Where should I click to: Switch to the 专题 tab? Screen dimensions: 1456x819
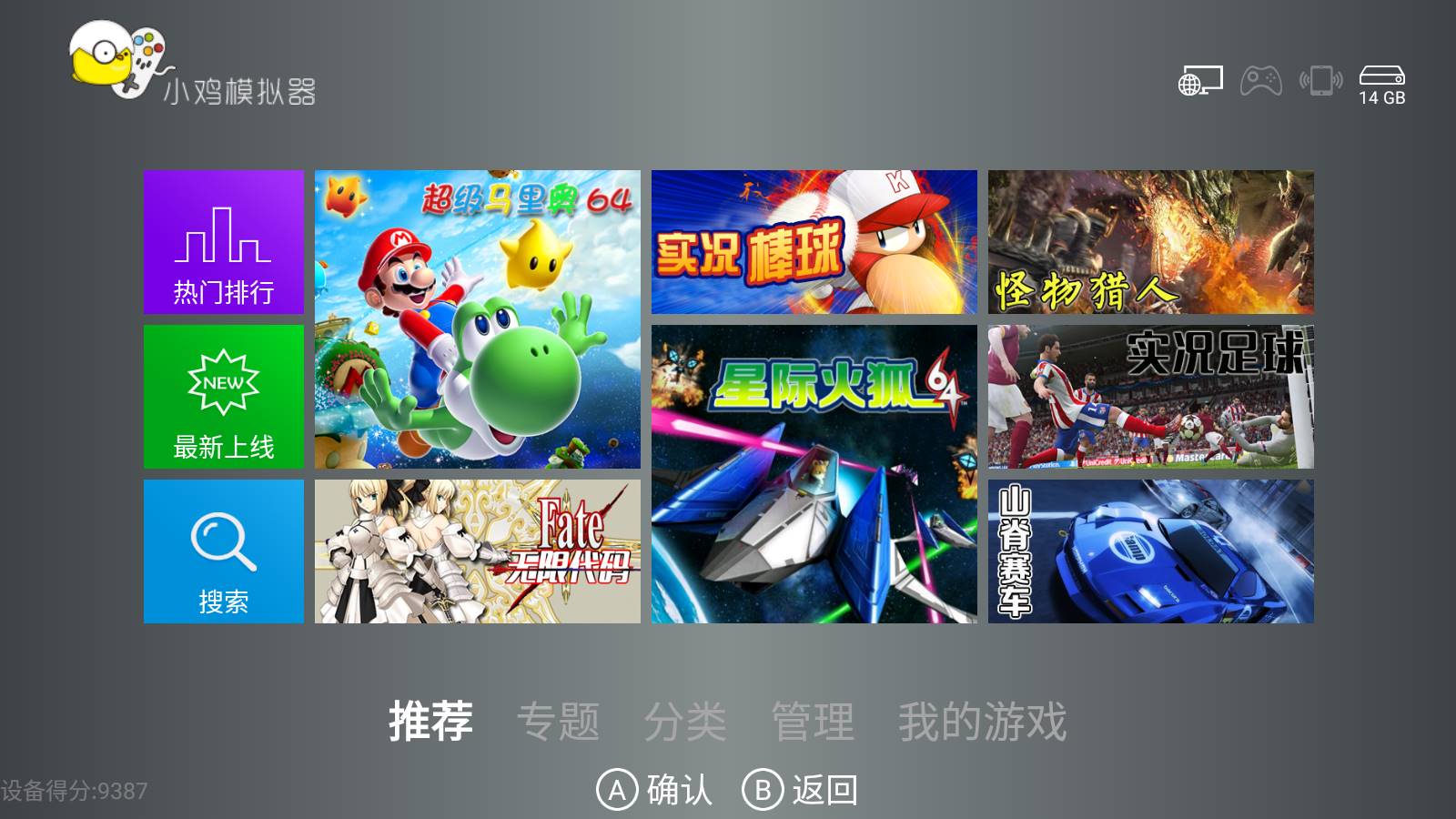tap(558, 722)
